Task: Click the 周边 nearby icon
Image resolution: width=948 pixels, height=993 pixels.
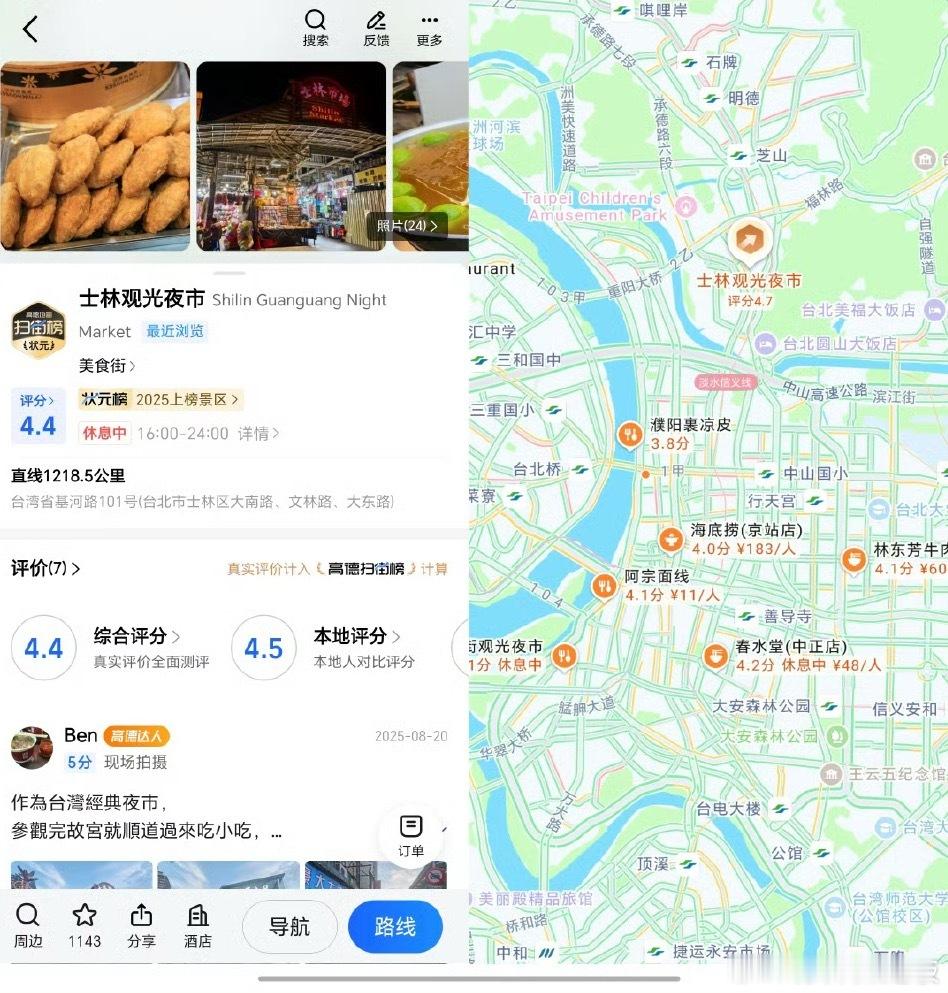Action: click(x=28, y=925)
